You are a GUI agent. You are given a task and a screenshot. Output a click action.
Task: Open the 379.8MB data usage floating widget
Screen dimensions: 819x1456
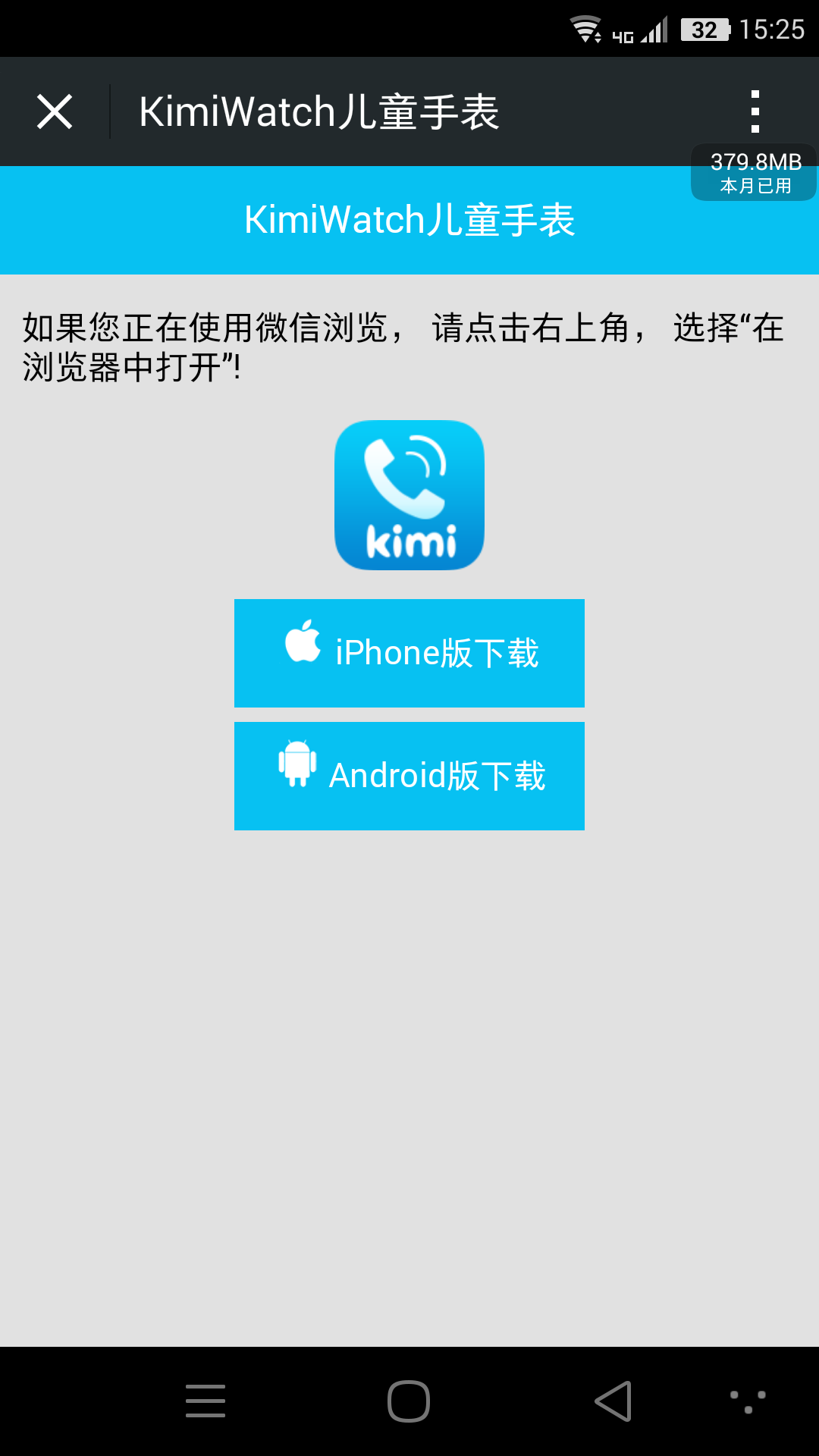pos(754,173)
